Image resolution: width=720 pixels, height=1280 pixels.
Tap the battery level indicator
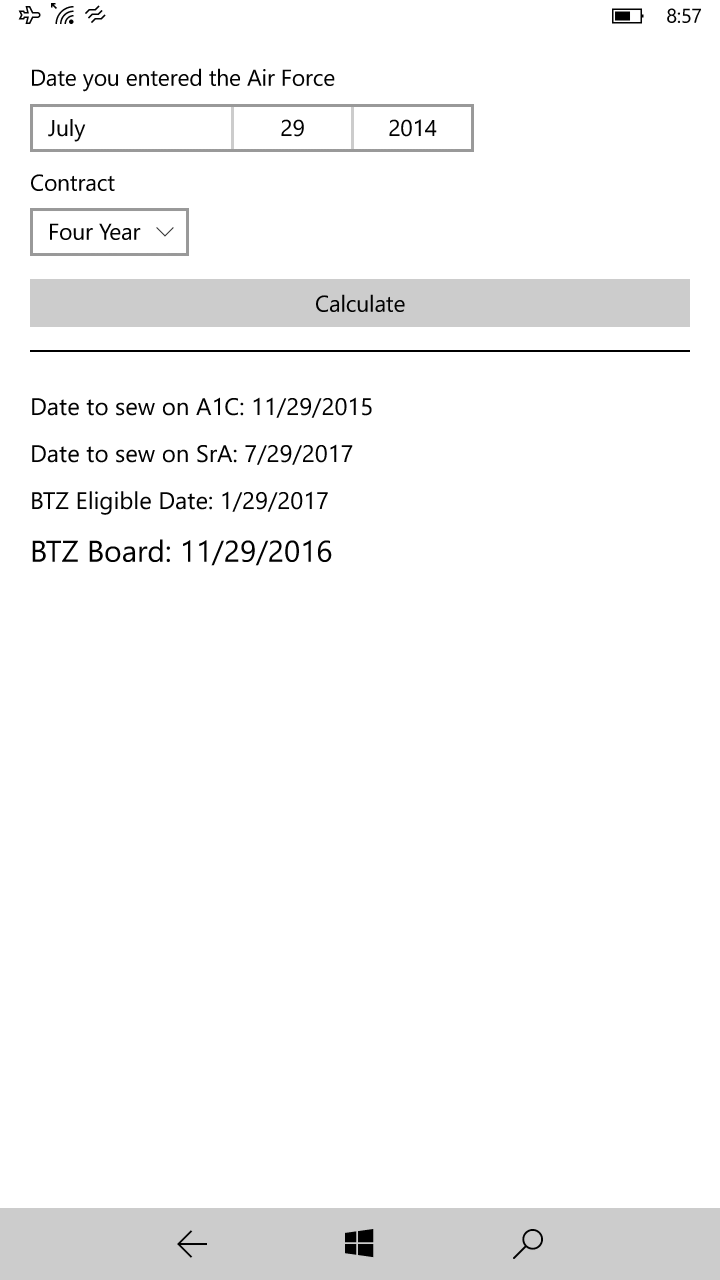coord(626,16)
